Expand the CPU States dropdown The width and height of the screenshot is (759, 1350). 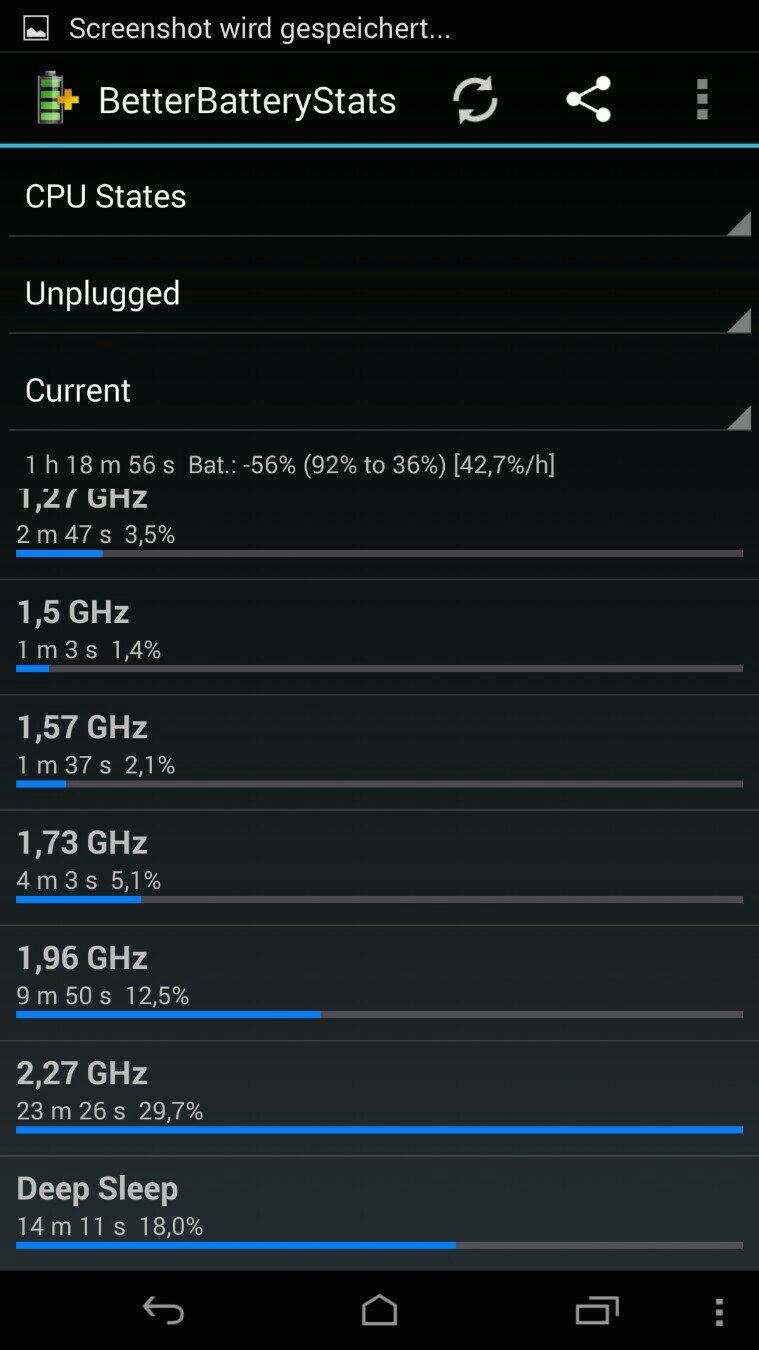click(x=379, y=197)
